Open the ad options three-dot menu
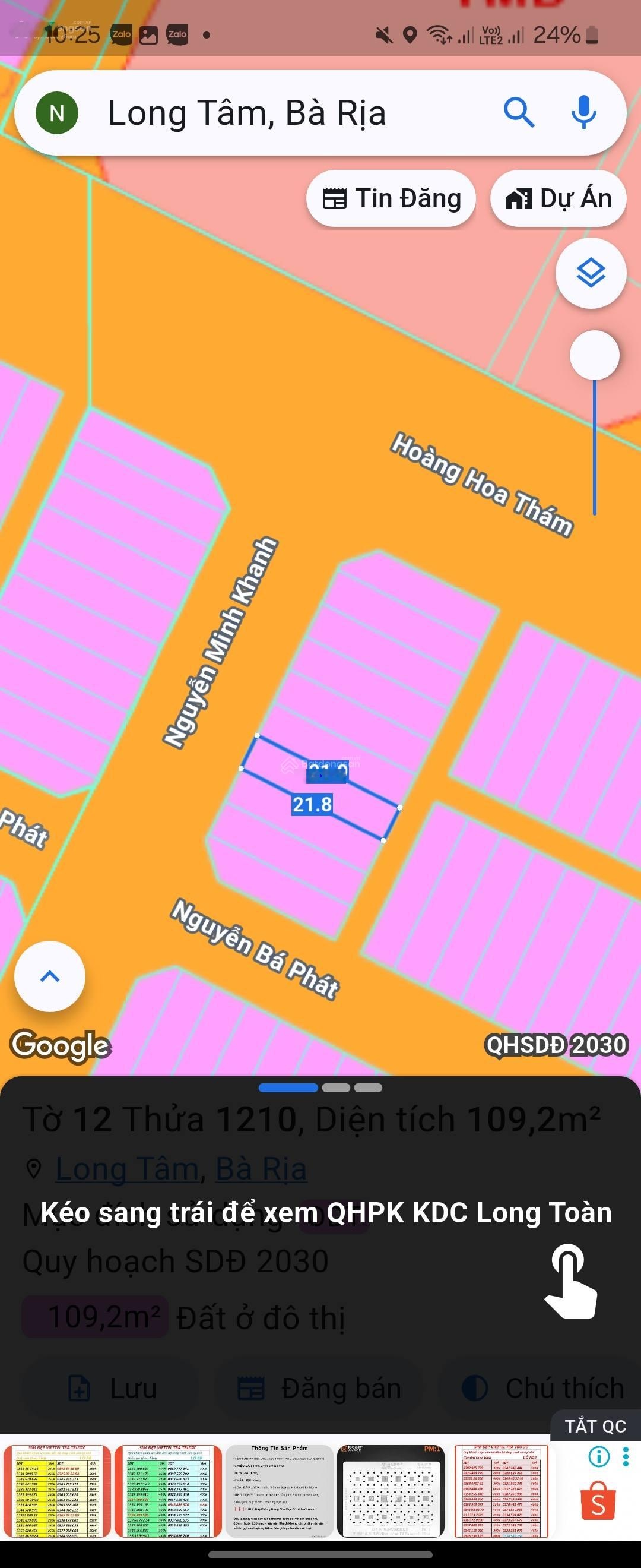The image size is (641, 1568). click(x=626, y=1456)
